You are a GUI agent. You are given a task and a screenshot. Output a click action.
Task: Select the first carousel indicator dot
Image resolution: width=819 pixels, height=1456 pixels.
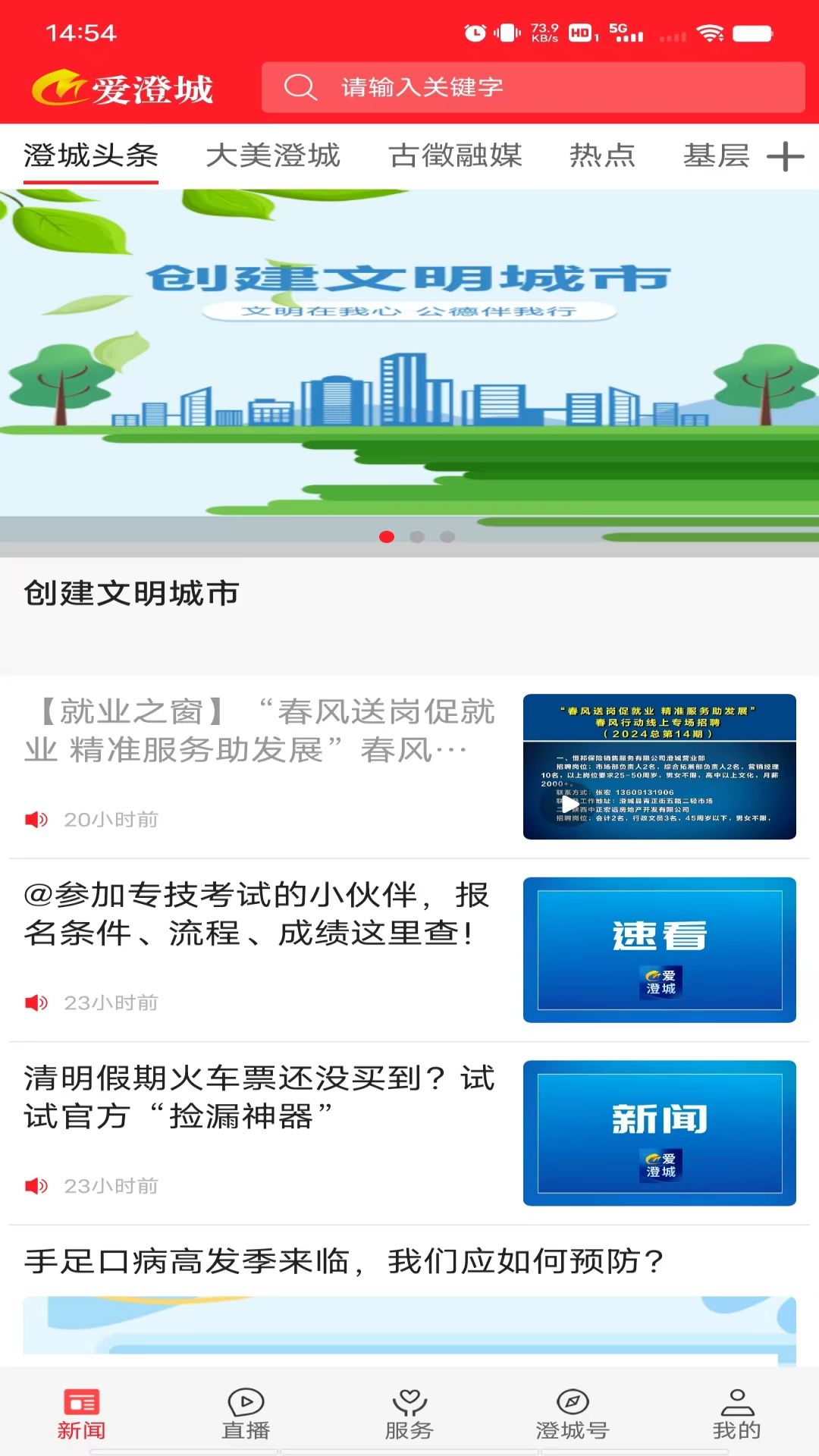coord(388,537)
